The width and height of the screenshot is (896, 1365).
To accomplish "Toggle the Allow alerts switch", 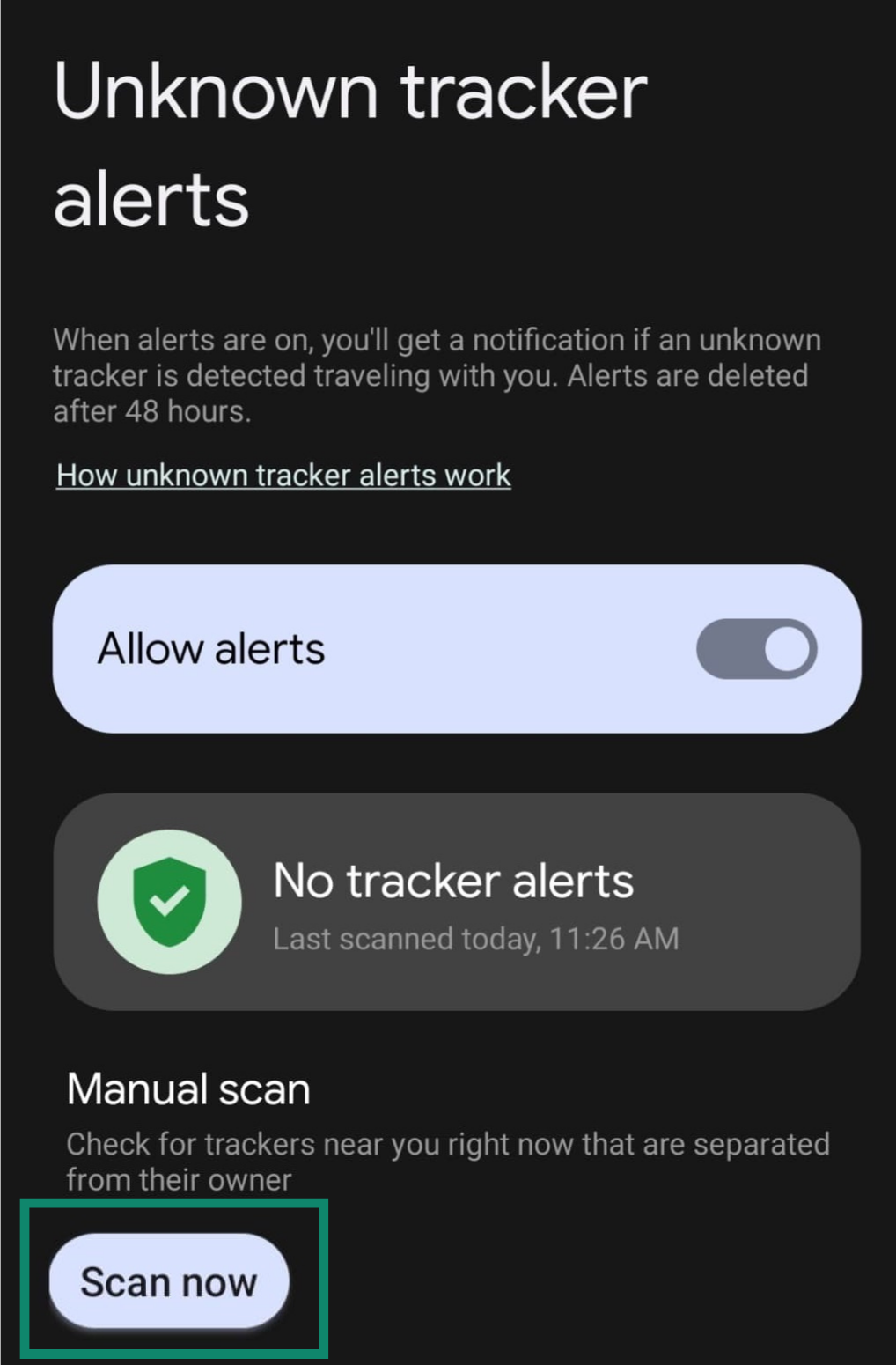I will [x=756, y=649].
